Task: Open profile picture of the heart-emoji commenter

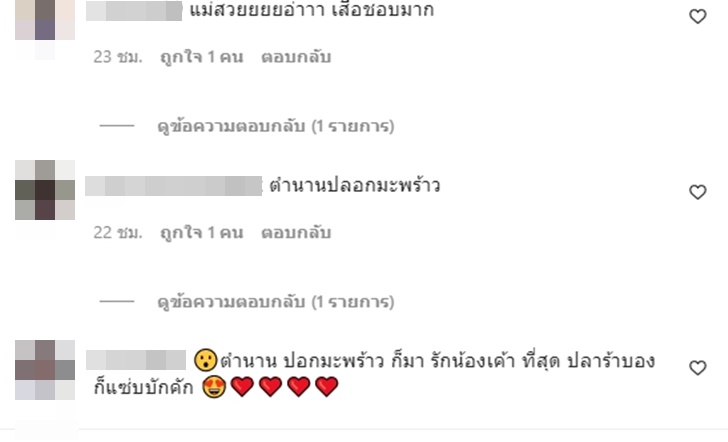Action: tap(45, 370)
